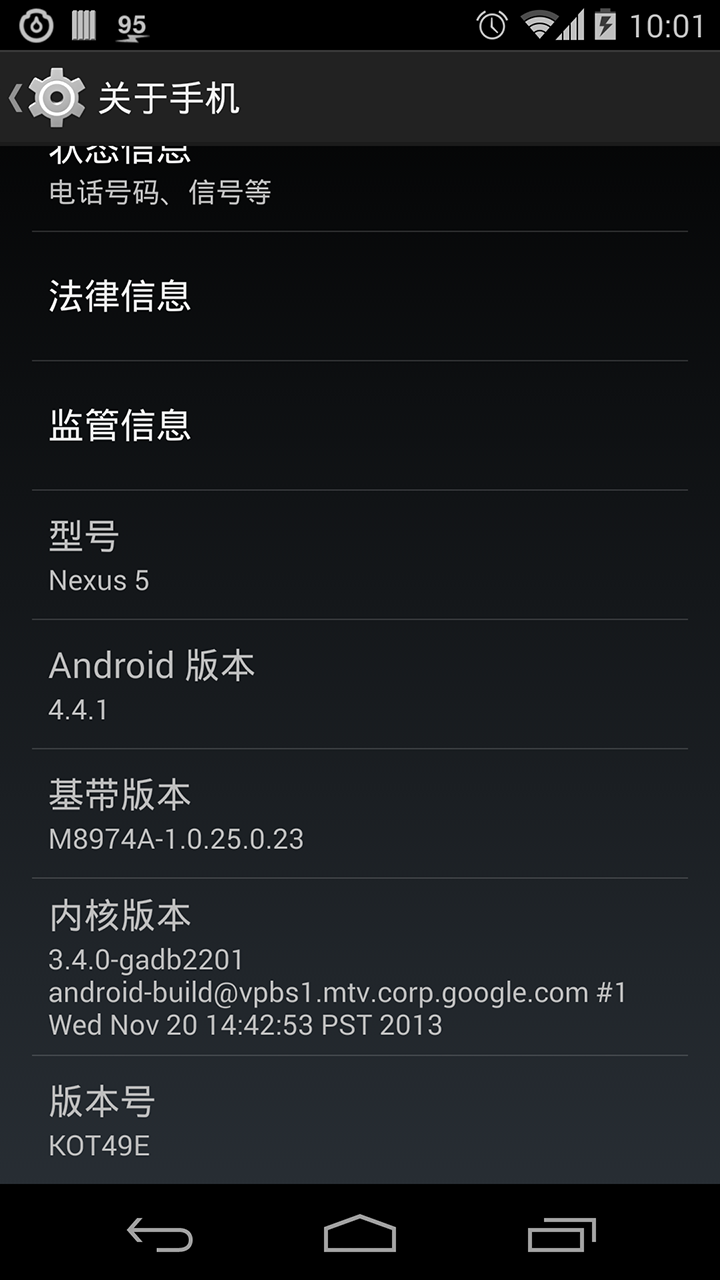Tap the 版本号 KOT49E row
This screenshot has height=1280, width=720.
(x=360, y=1120)
